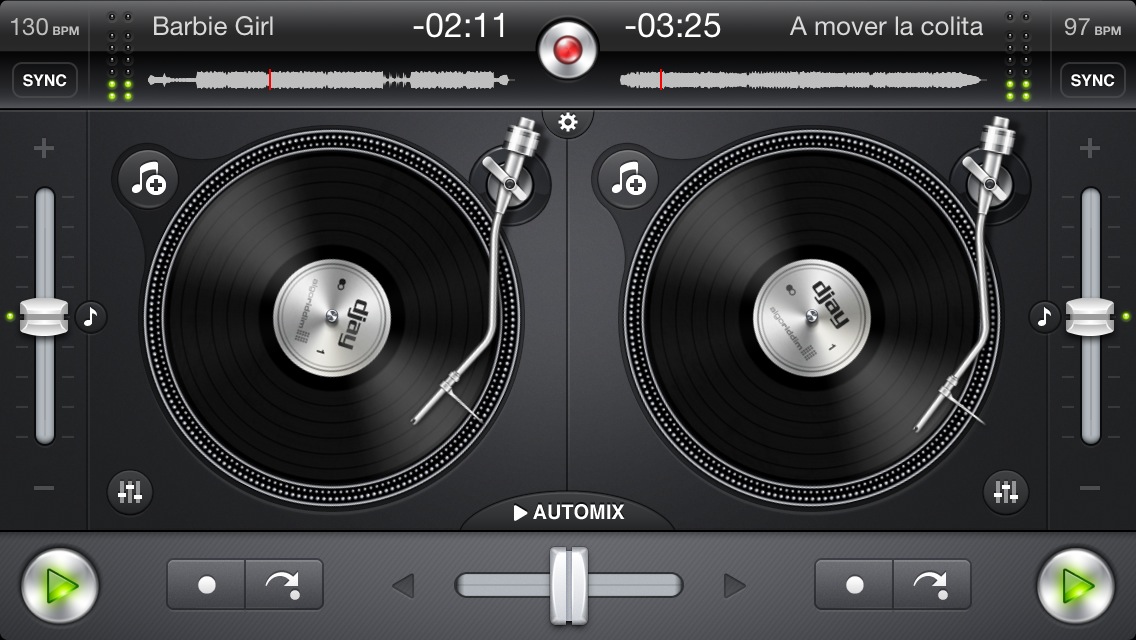This screenshot has width=1136, height=640.
Task: Tap the music note beside the Barbie Girl pitch slider
Action: 91,317
